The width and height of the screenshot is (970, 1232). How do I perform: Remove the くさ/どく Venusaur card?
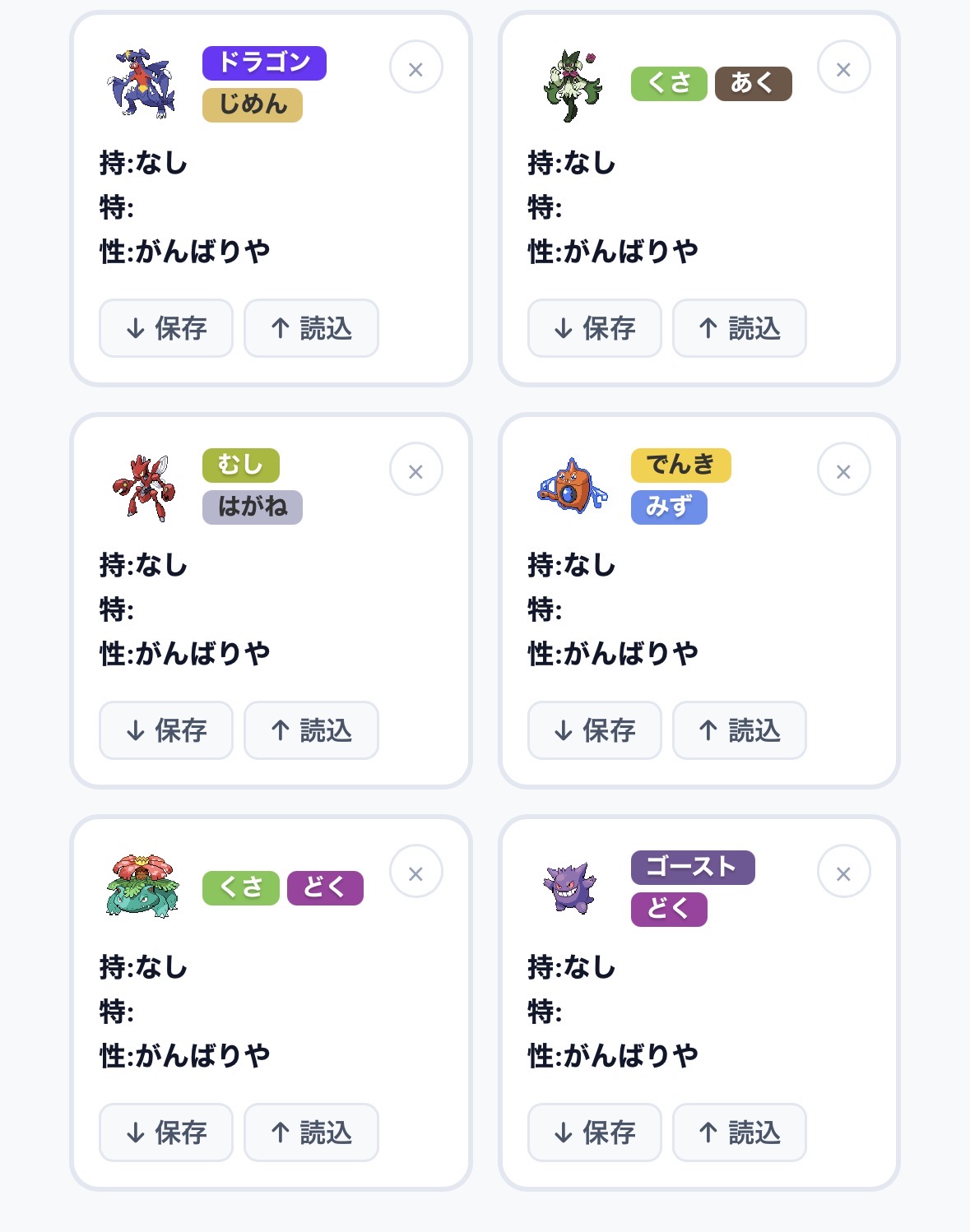pyautogui.click(x=415, y=873)
